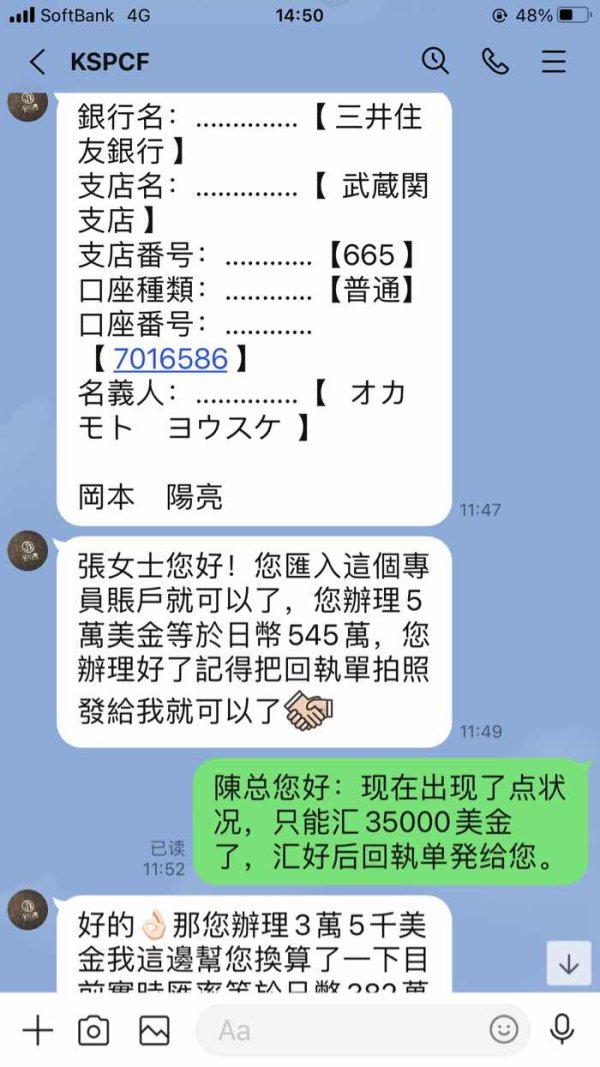The image size is (600, 1067).
Task: Start a voice call with KSPCF
Action: pos(495,62)
